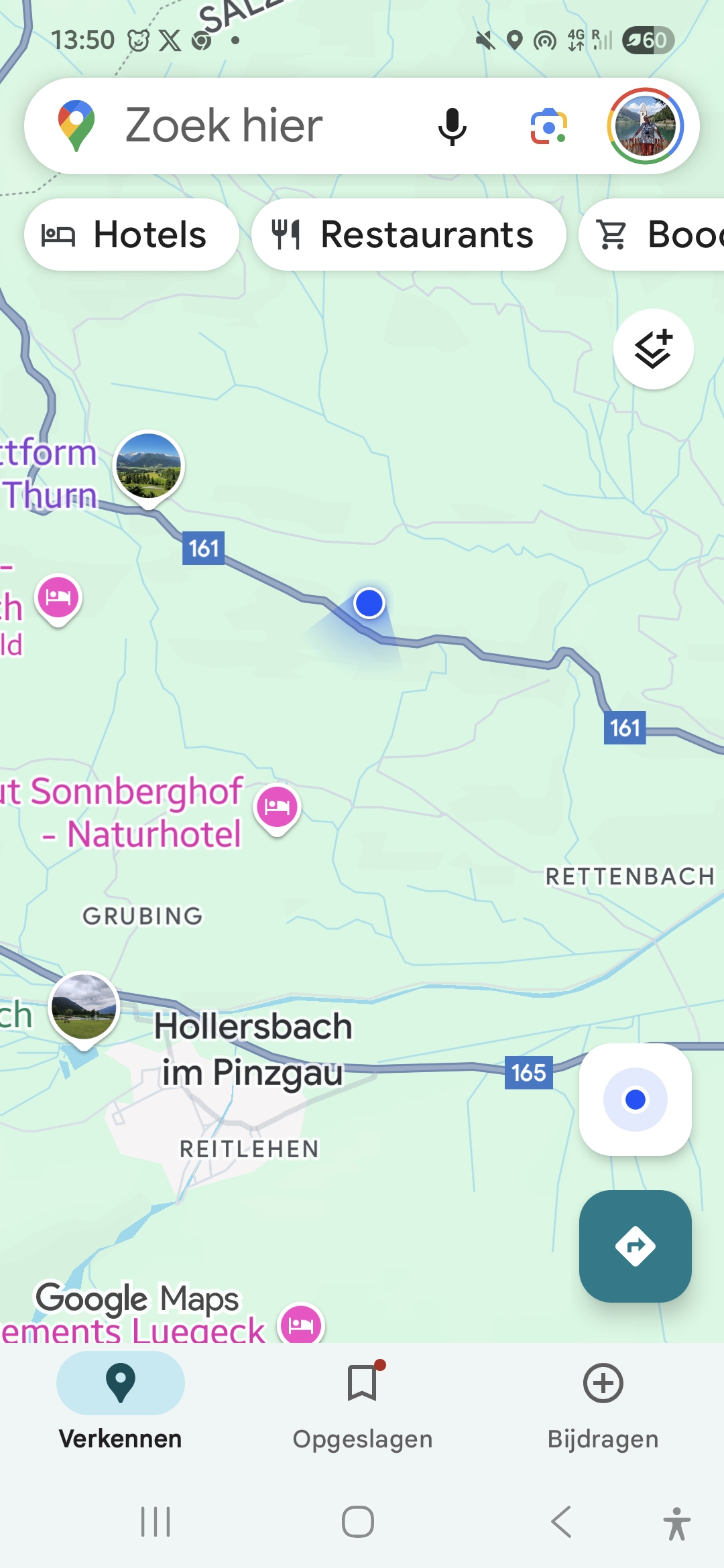Select the shopping cart chip

(652, 235)
